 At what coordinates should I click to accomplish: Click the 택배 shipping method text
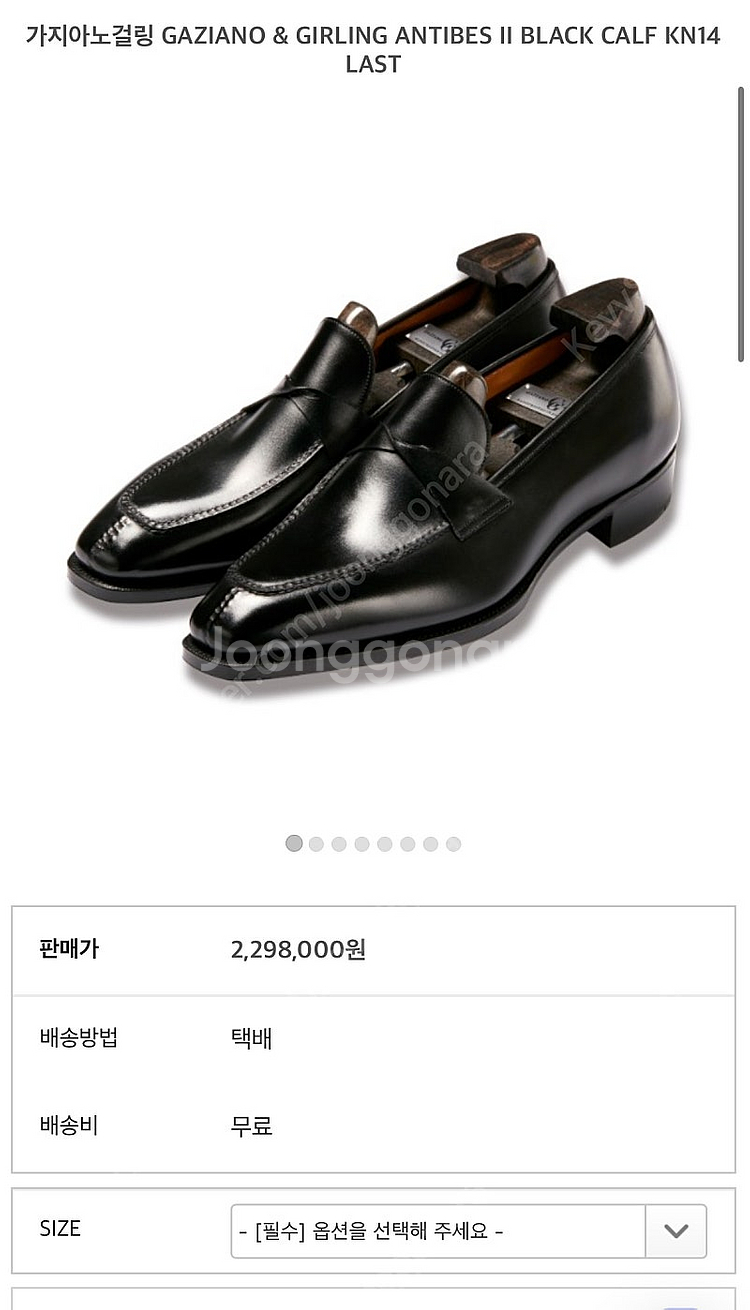249,1039
